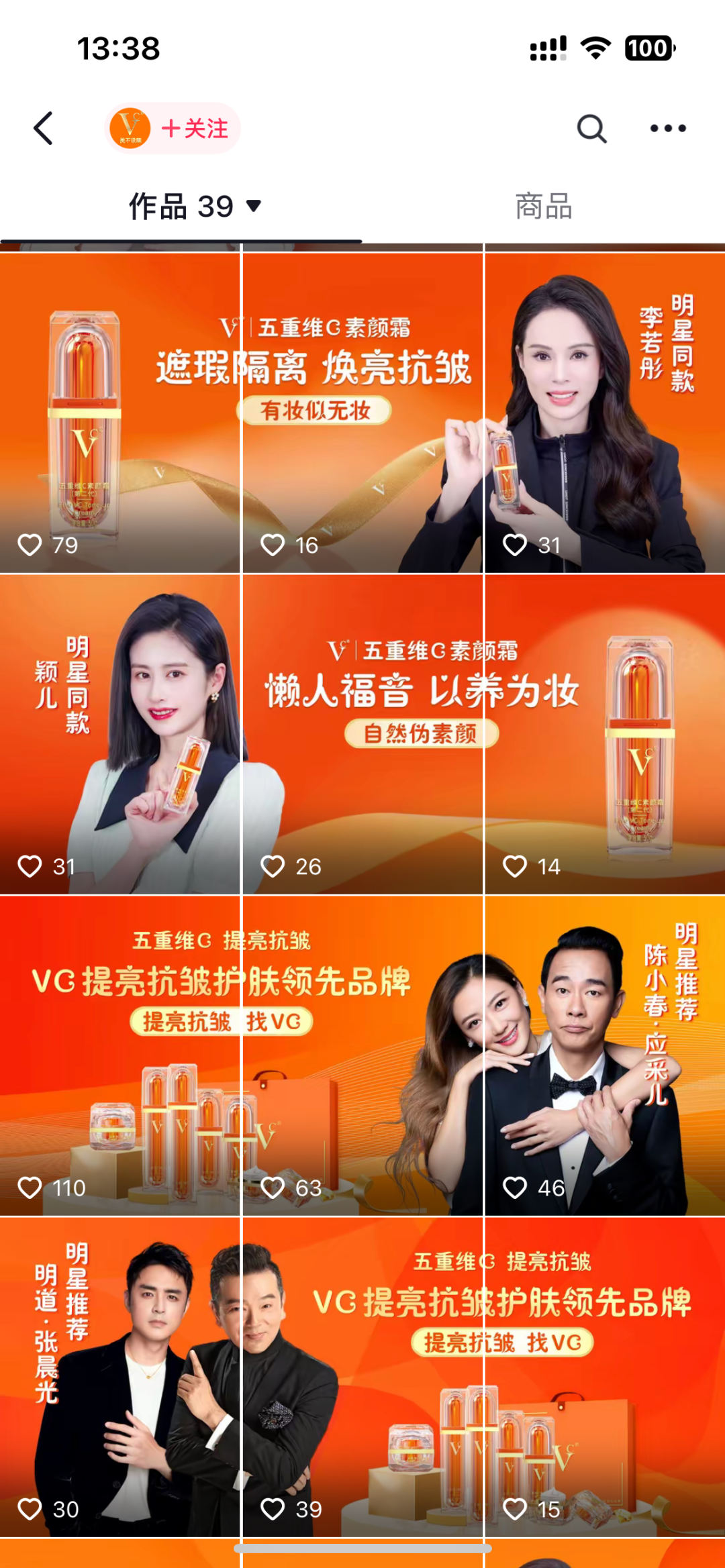725x1568 pixels.
Task: Open the 李若彤 明星同款 post
Action: pos(604,413)
